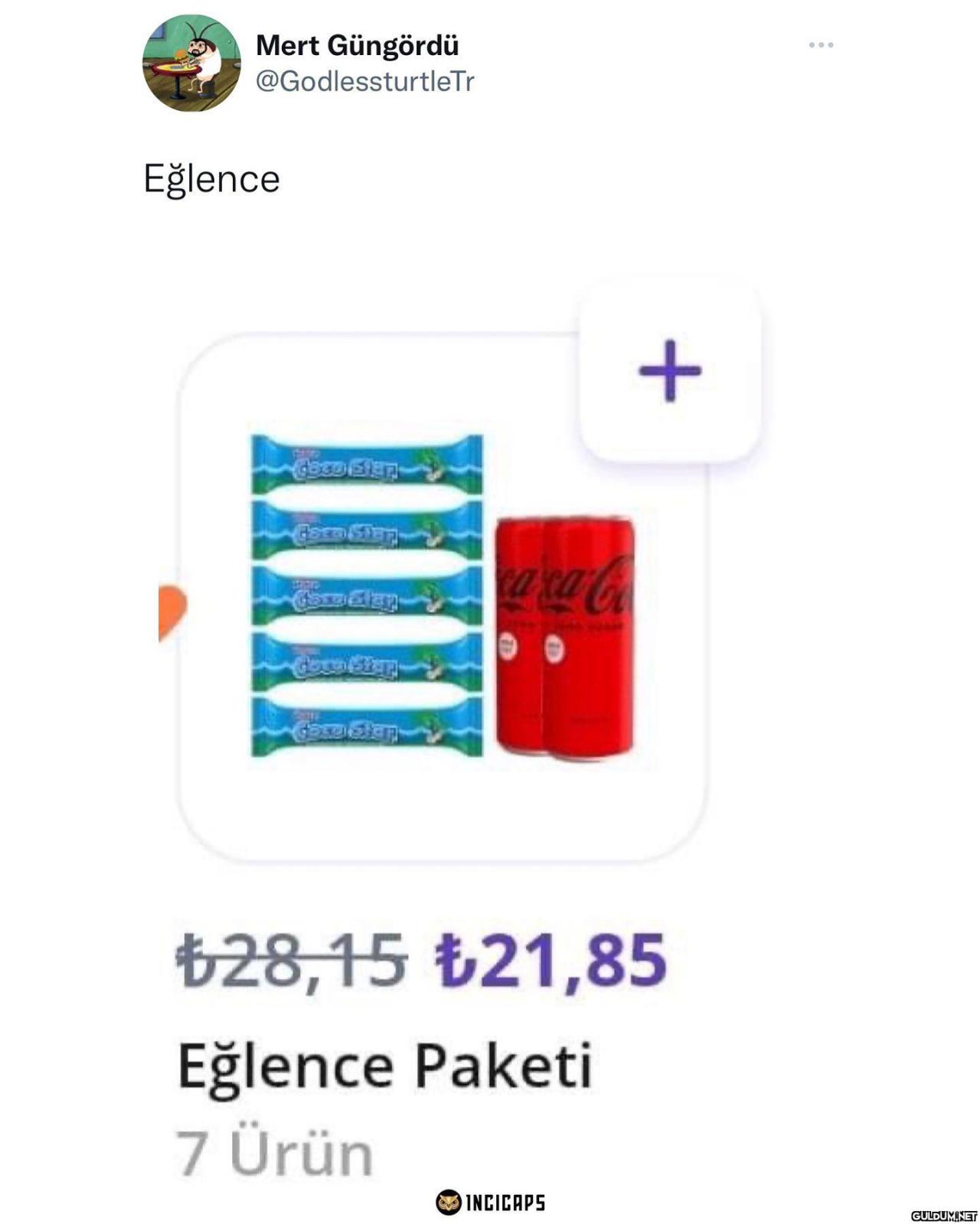Open the @GodlessturtleTr profile link
Image resolution: width=980 pixels, height=1224 pixels.
[364, 81]
